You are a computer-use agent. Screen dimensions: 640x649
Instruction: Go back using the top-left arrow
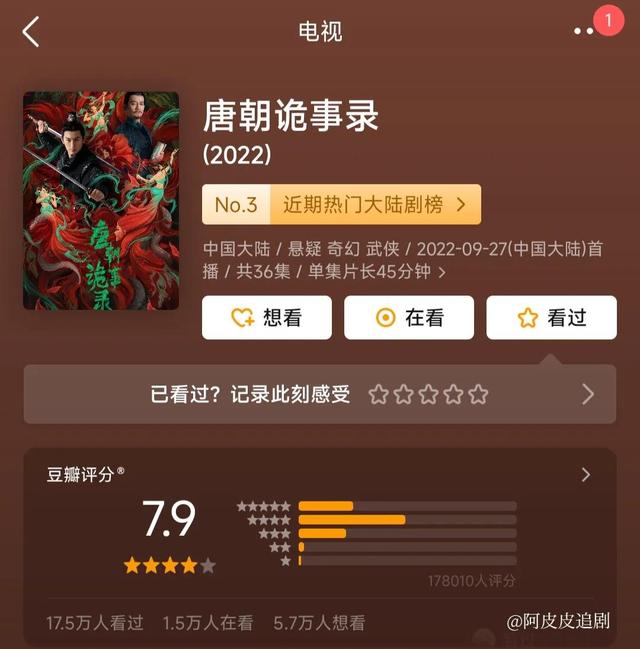pyautogui.click(x=31, y=31)
